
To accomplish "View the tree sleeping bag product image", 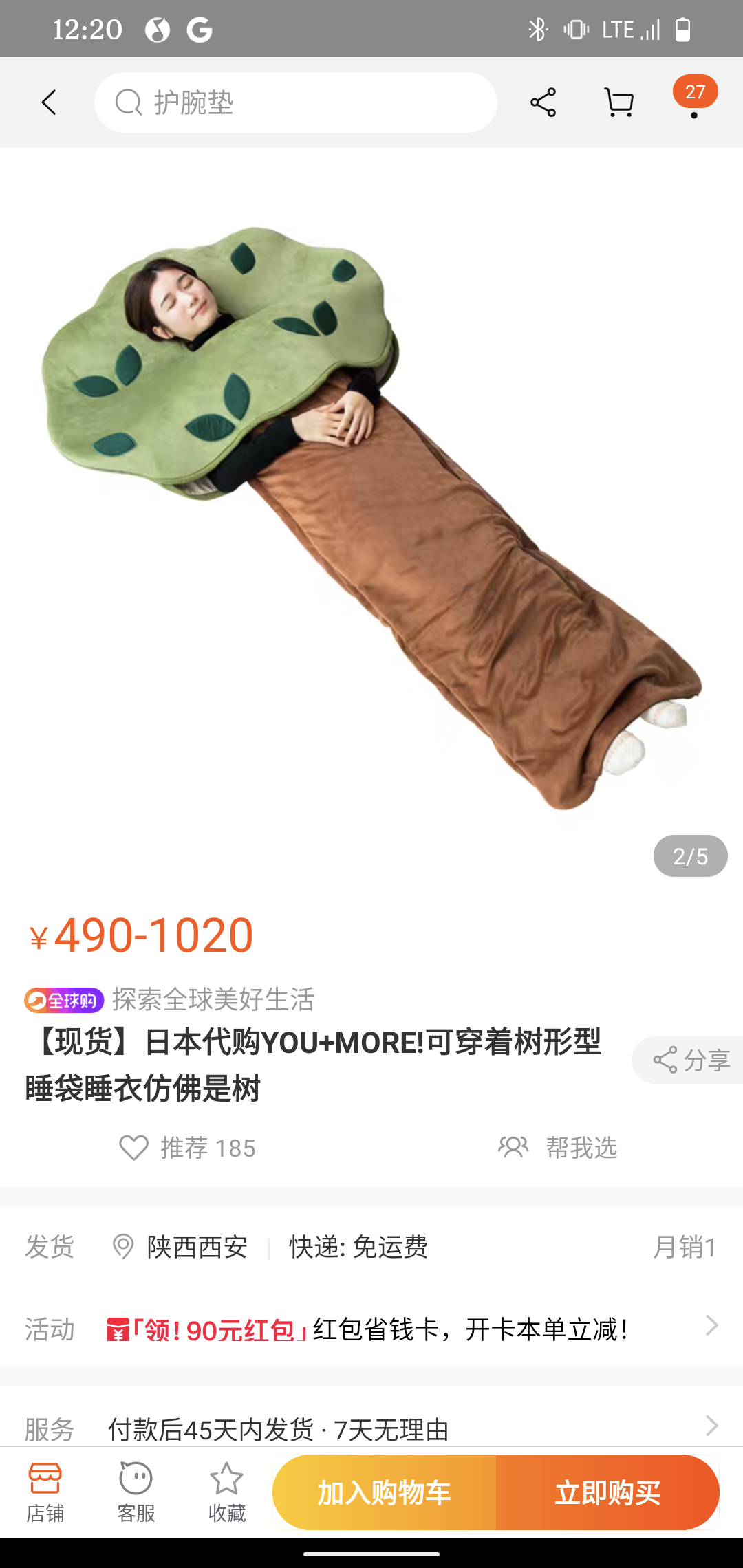I will 371,516.
